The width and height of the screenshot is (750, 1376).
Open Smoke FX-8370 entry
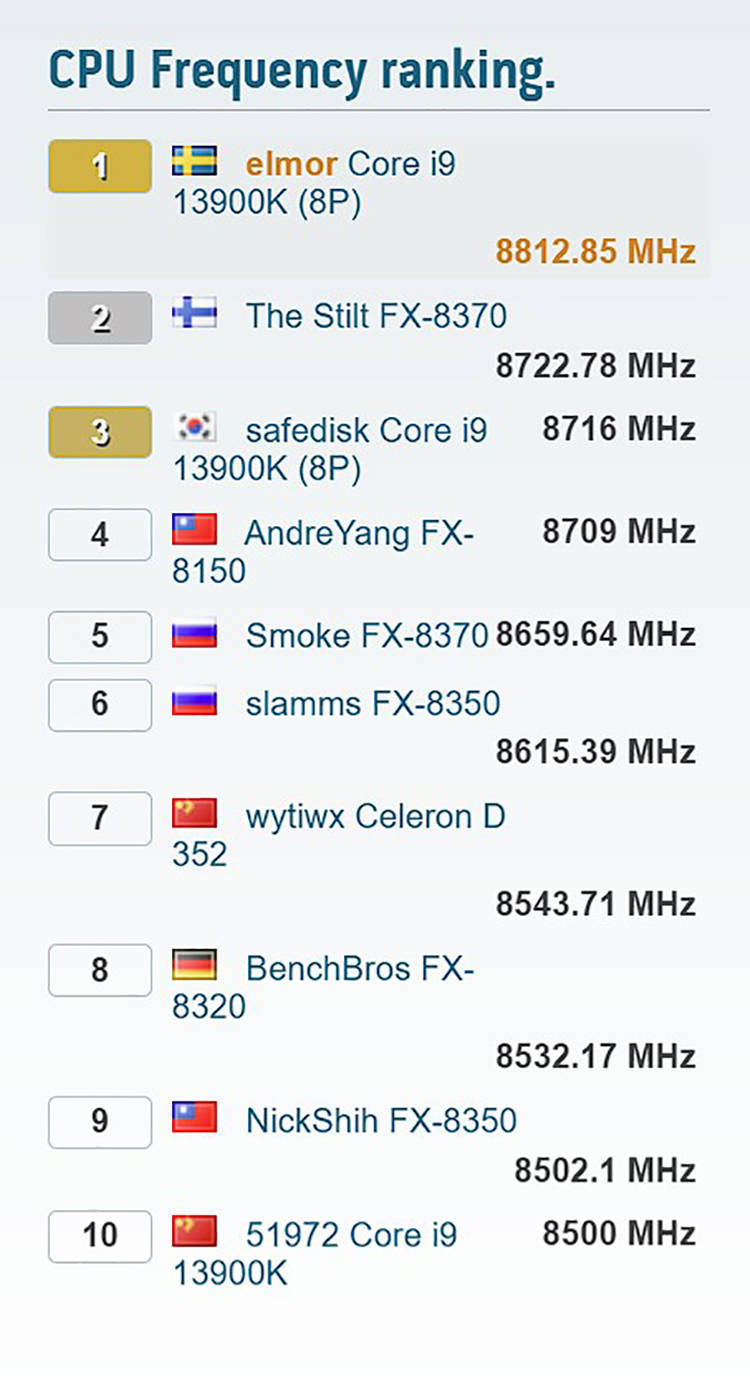(x=367, y=636)
